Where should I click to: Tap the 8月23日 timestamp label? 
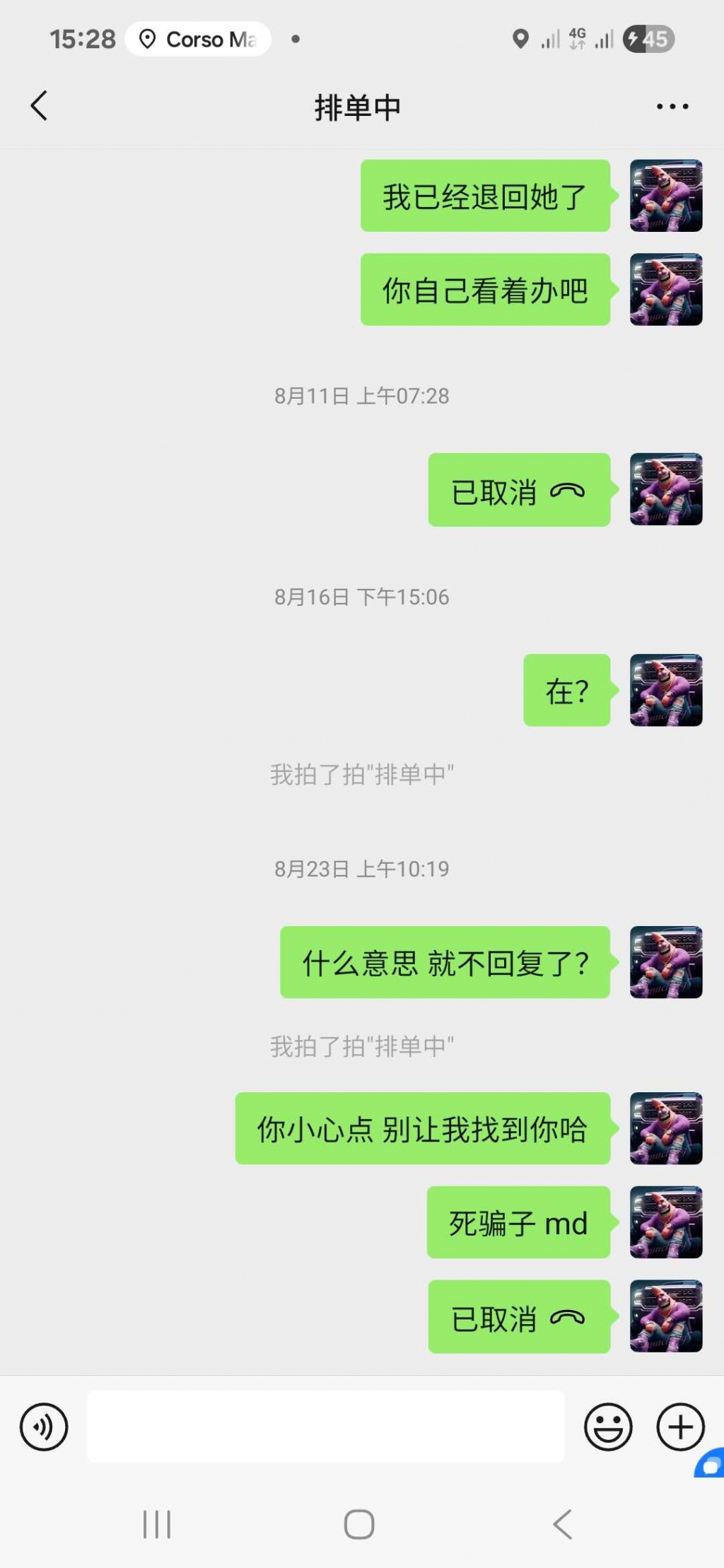click(362, 869)
